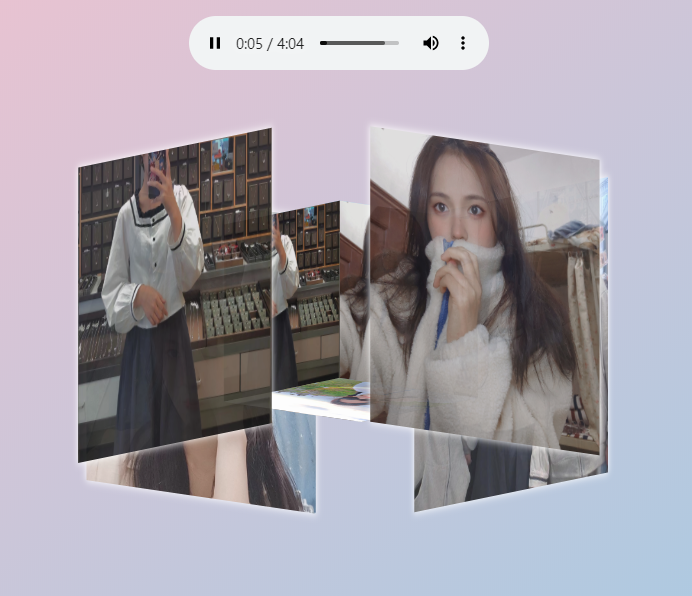
Task: Mute the audio with the speaker icon
Action: pyautogui.click(x=430, y=43)
